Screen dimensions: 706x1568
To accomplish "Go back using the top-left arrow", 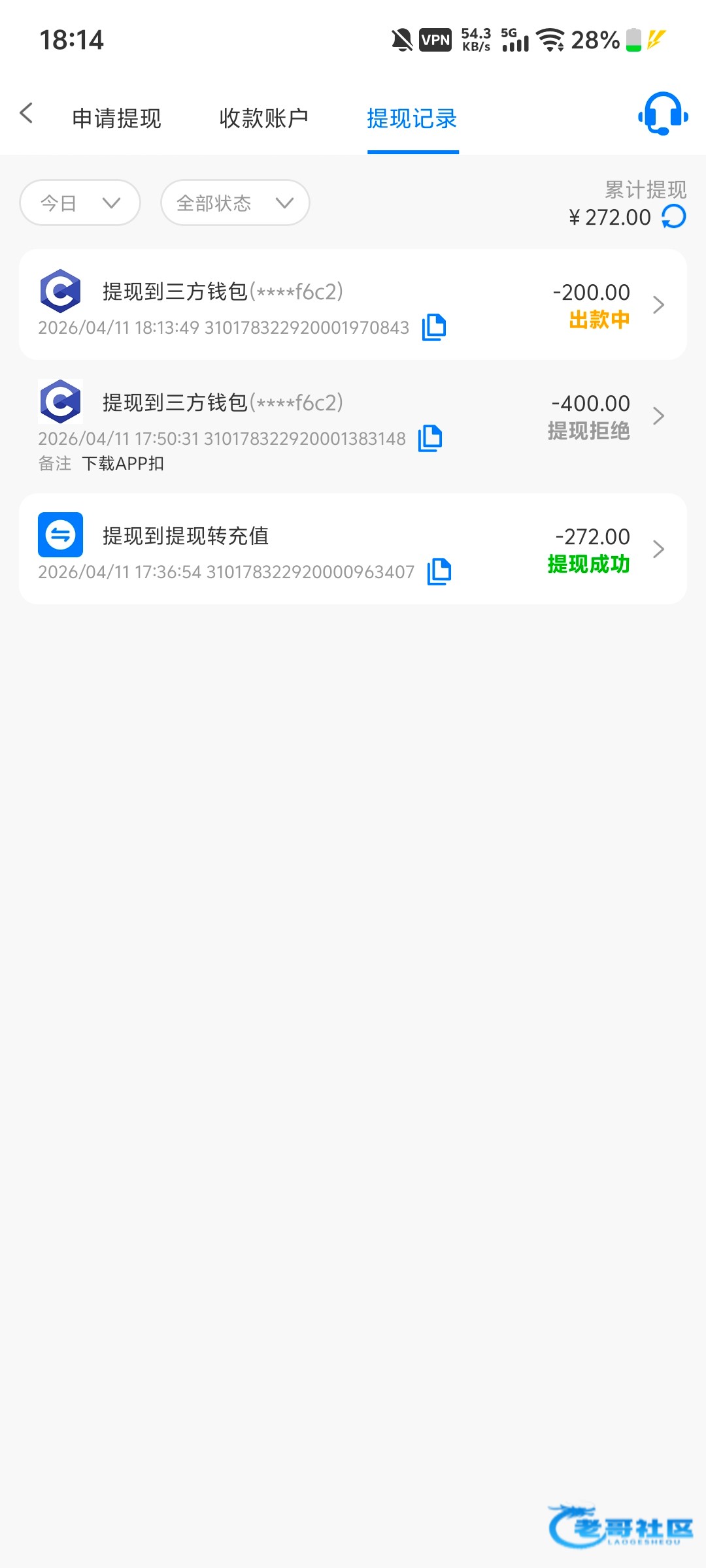I will (x=26, y=113).
